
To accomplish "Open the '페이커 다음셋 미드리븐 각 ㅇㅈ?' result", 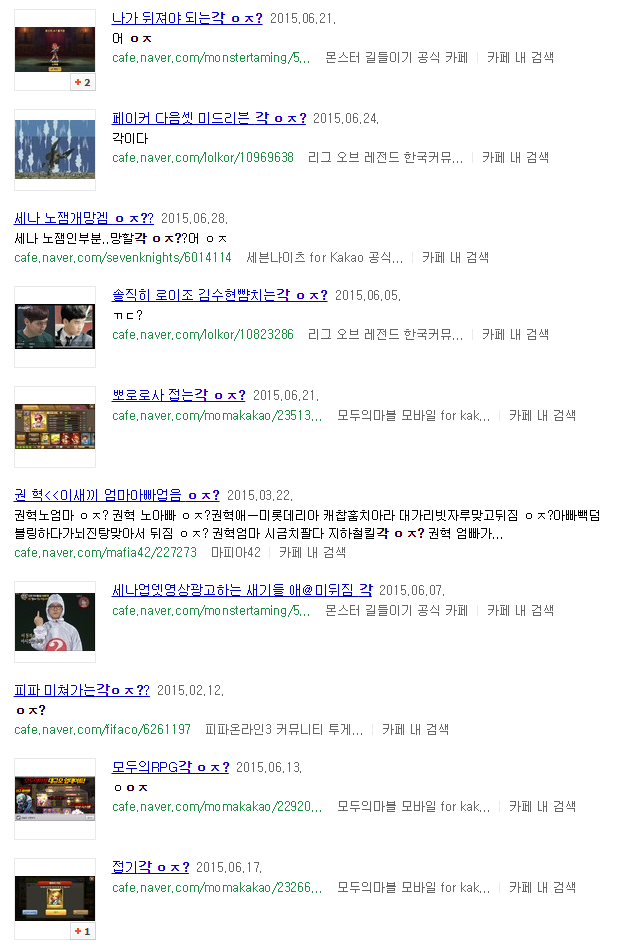I will [x=208, y=118].
